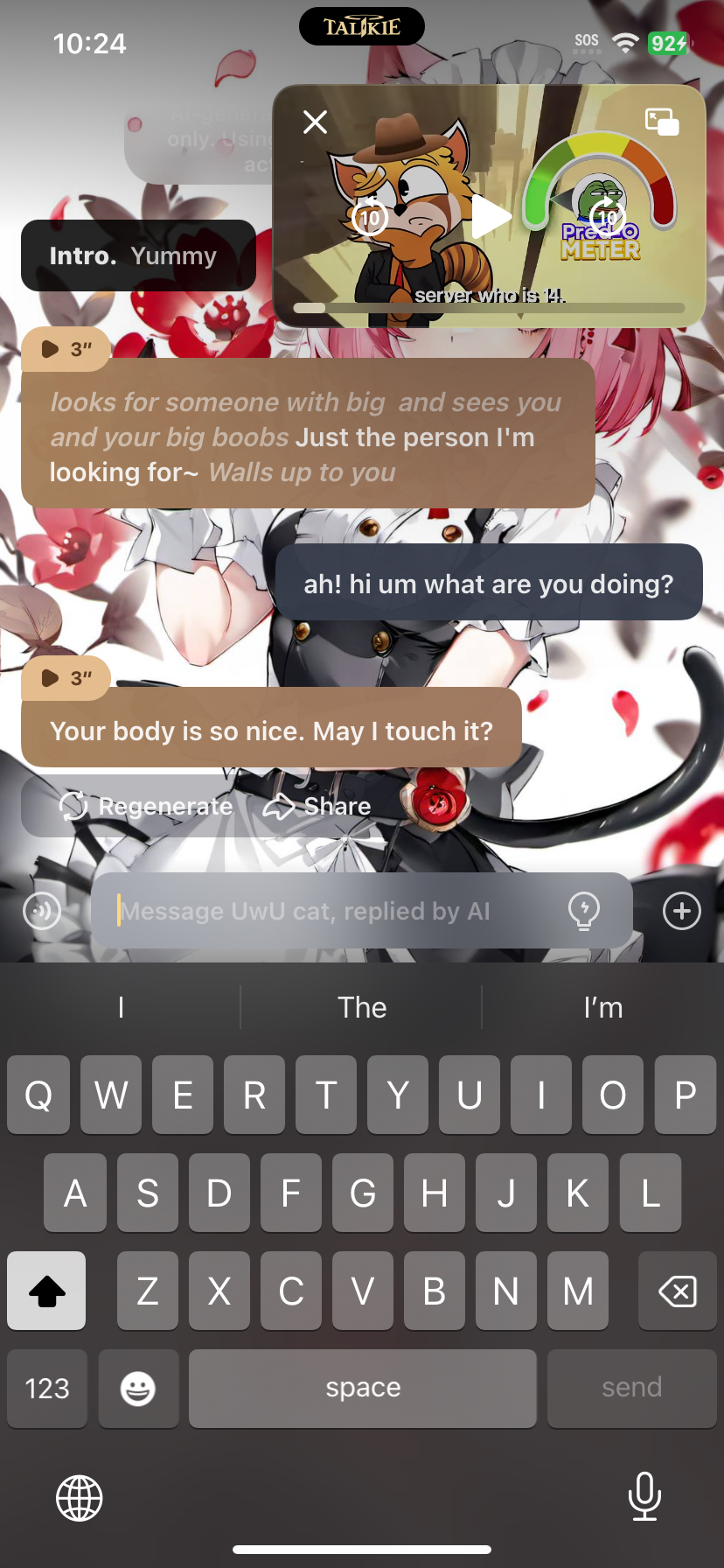Open the Intro. Yummy card
Screen dimensions: 724x1568
(x=138, y=255)
